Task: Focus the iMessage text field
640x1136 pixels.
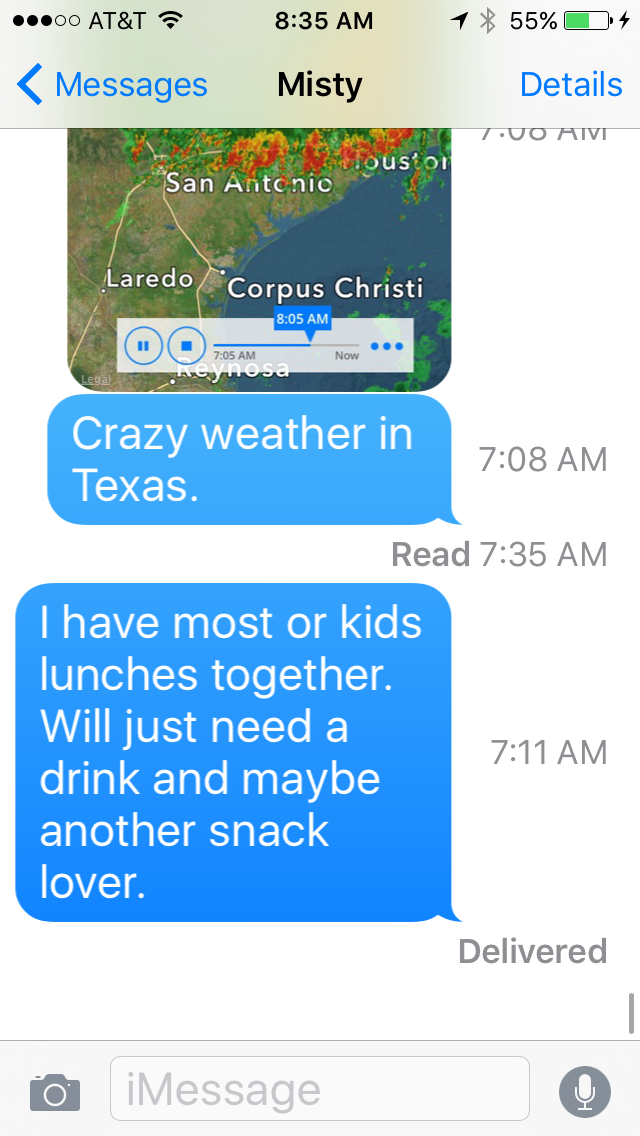Action: [320, 1089]
